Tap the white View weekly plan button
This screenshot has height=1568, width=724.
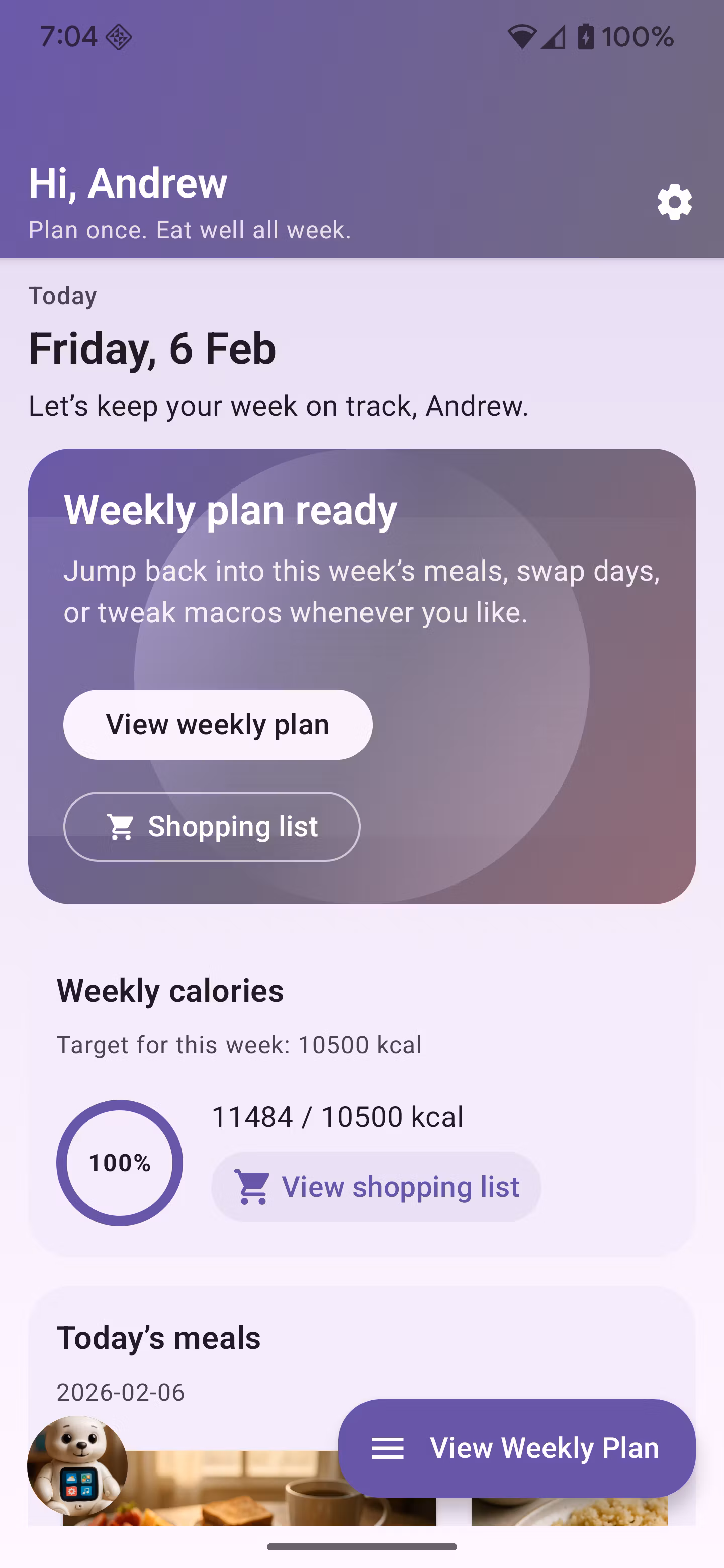coord(217,724)
